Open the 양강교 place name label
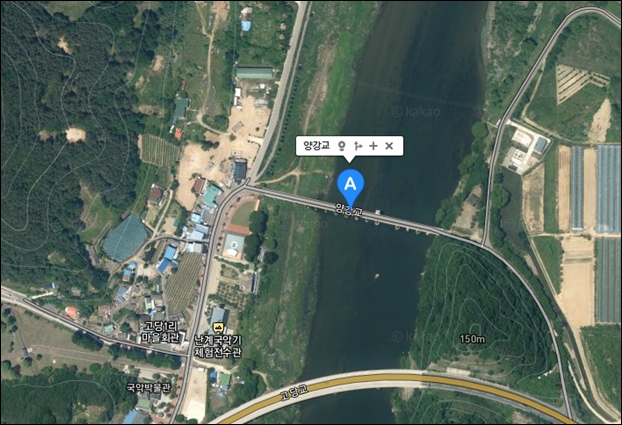 (x=317, y=147)
